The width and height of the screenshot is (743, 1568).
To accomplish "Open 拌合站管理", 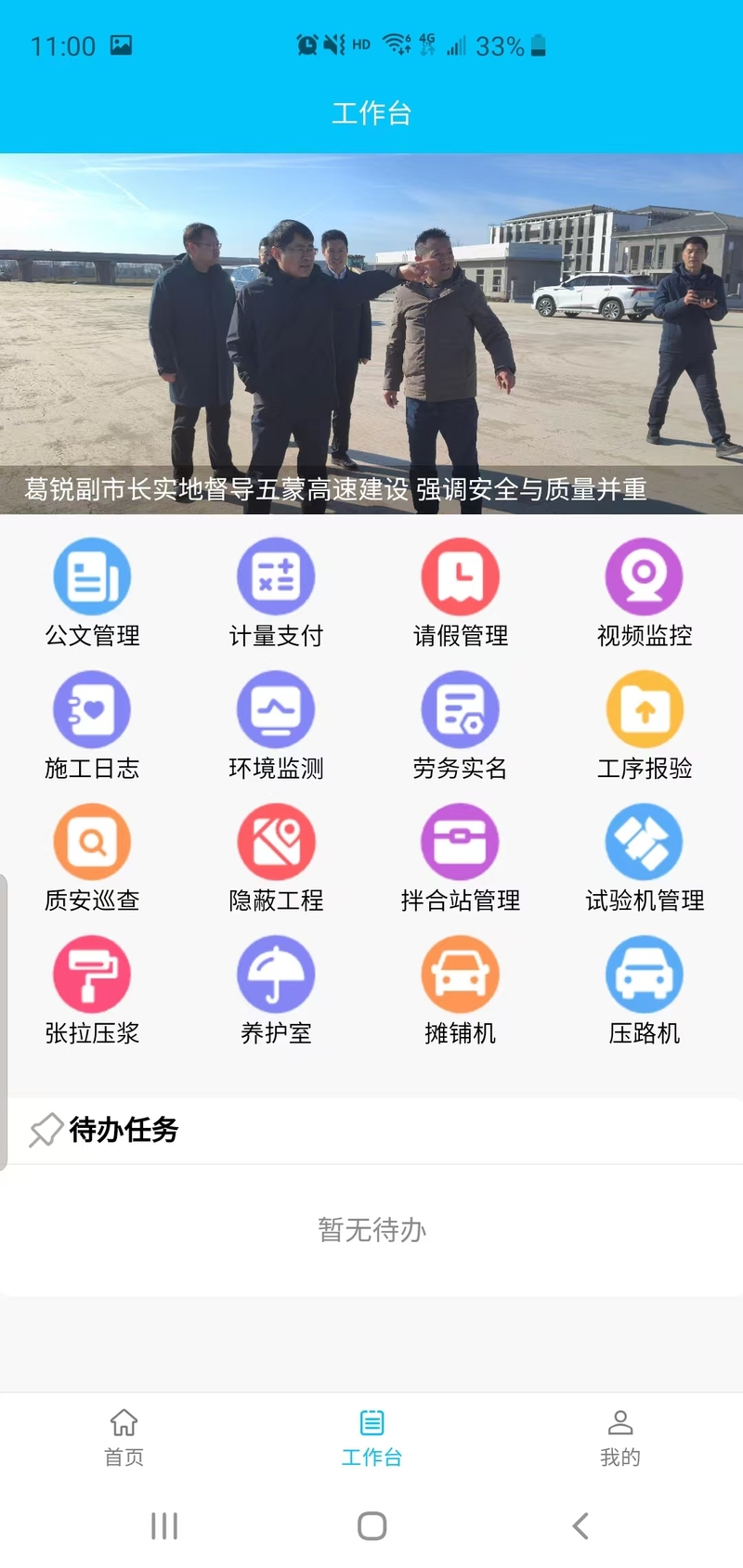I will coord(460,842).
